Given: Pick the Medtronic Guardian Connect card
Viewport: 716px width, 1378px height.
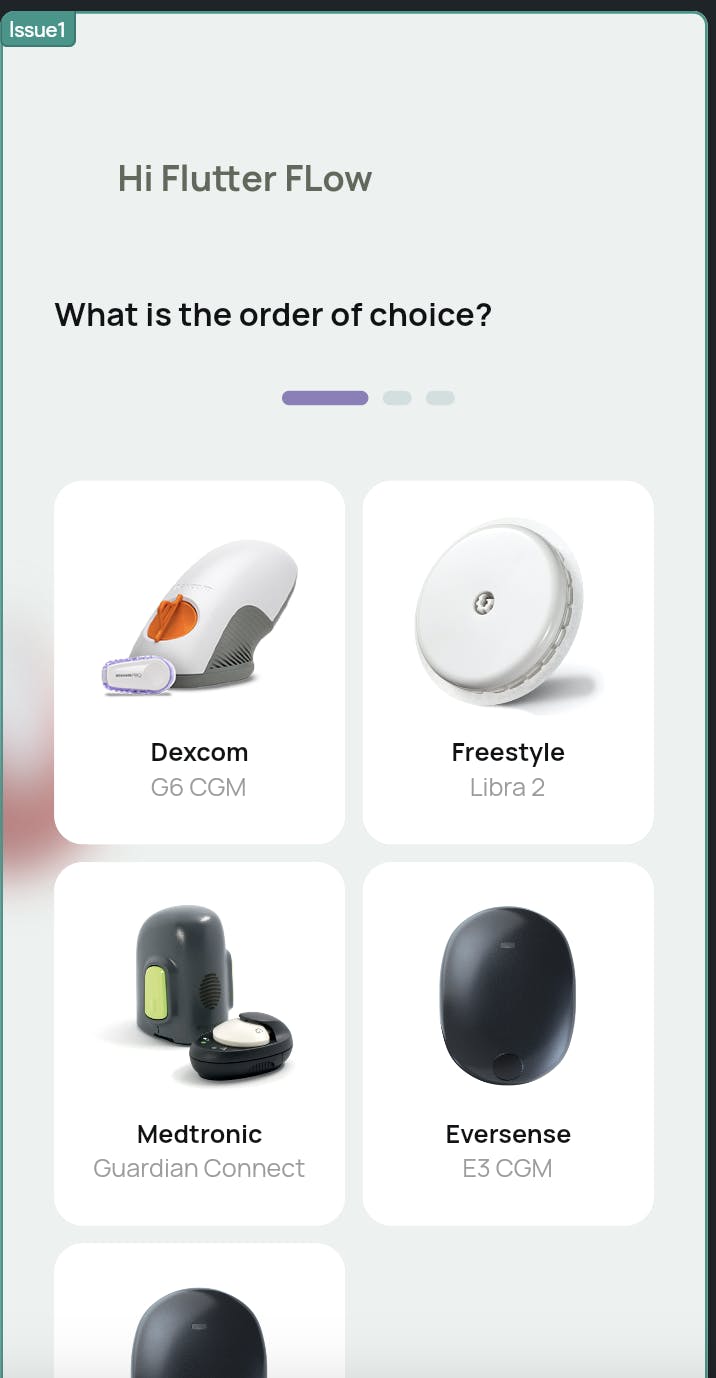Looking at the screenshot, I should click(x=199, y=1043).
